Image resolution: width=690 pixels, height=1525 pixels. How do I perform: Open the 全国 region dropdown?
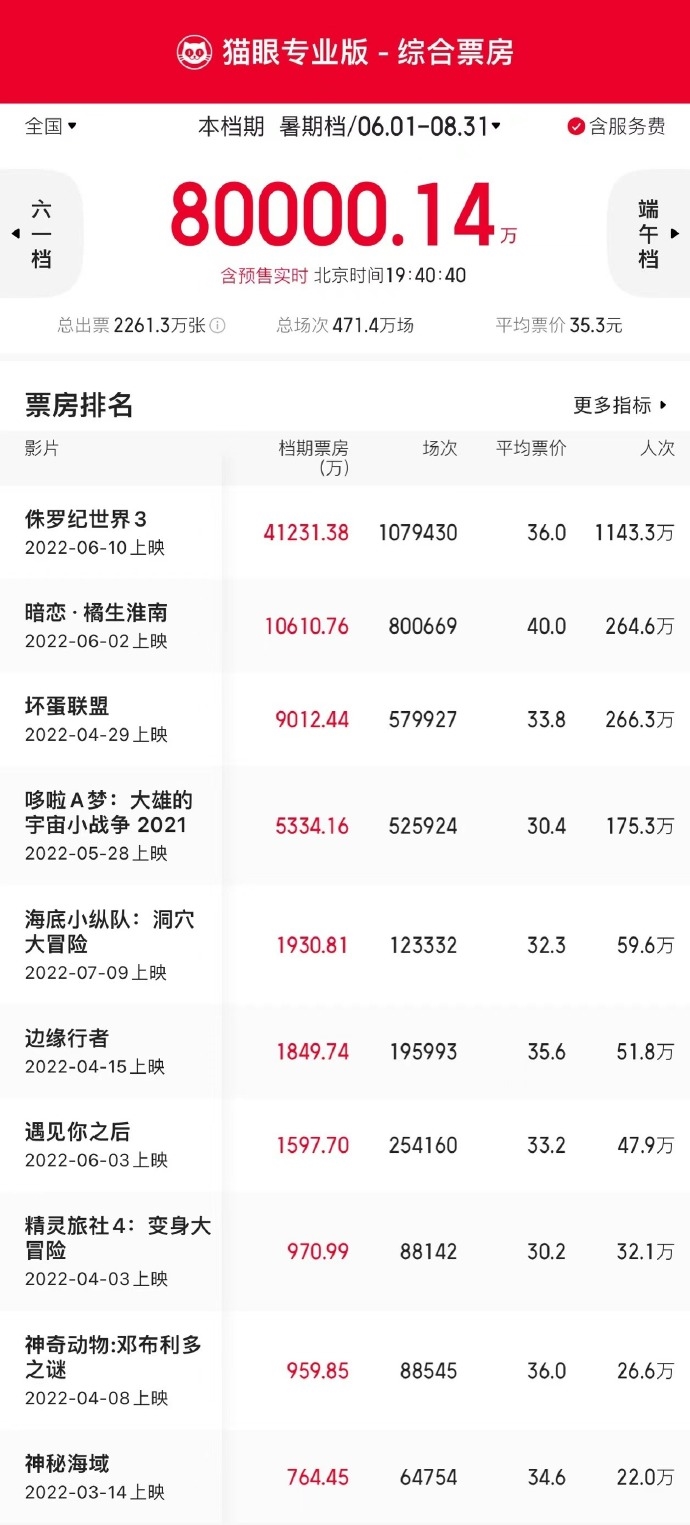point(51,126)
